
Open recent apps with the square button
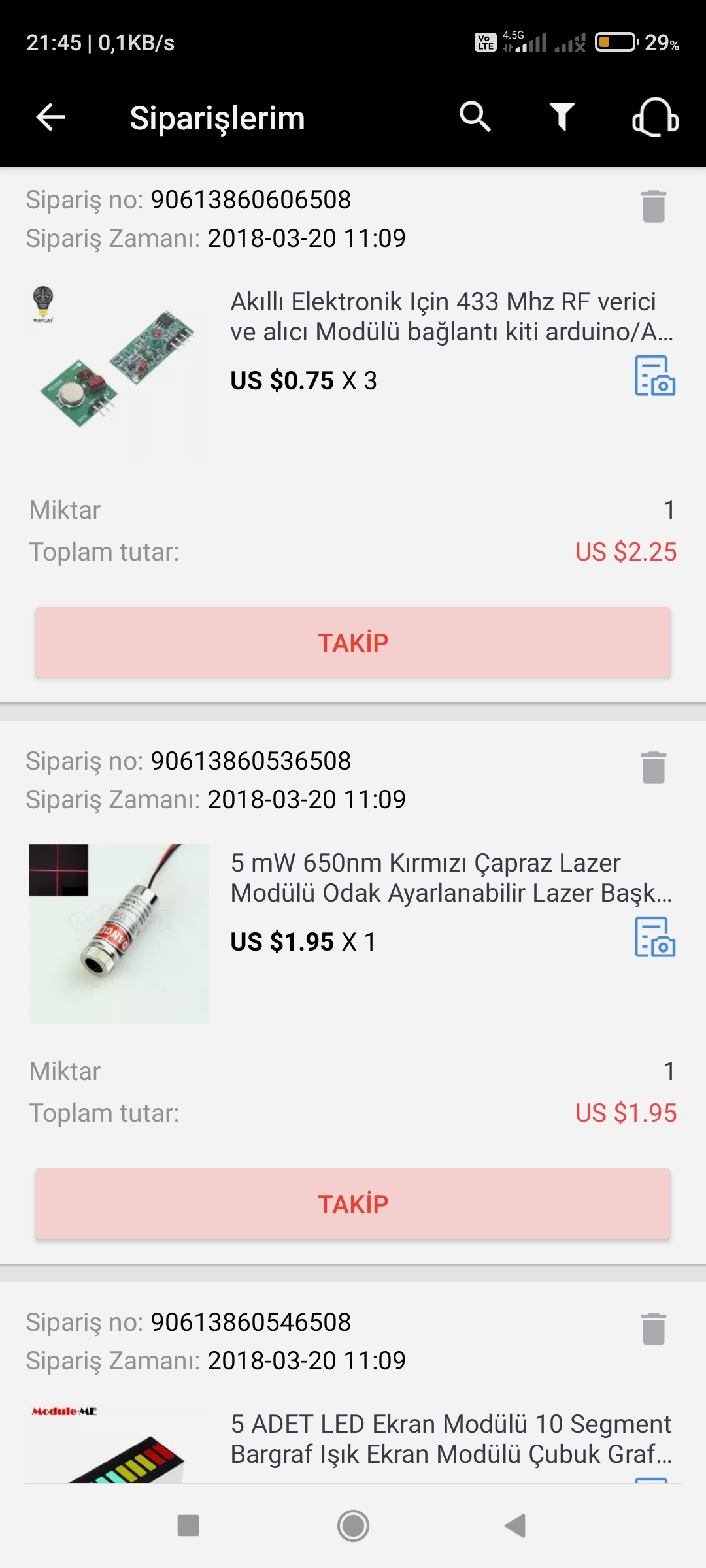[x=188, y=1526]
